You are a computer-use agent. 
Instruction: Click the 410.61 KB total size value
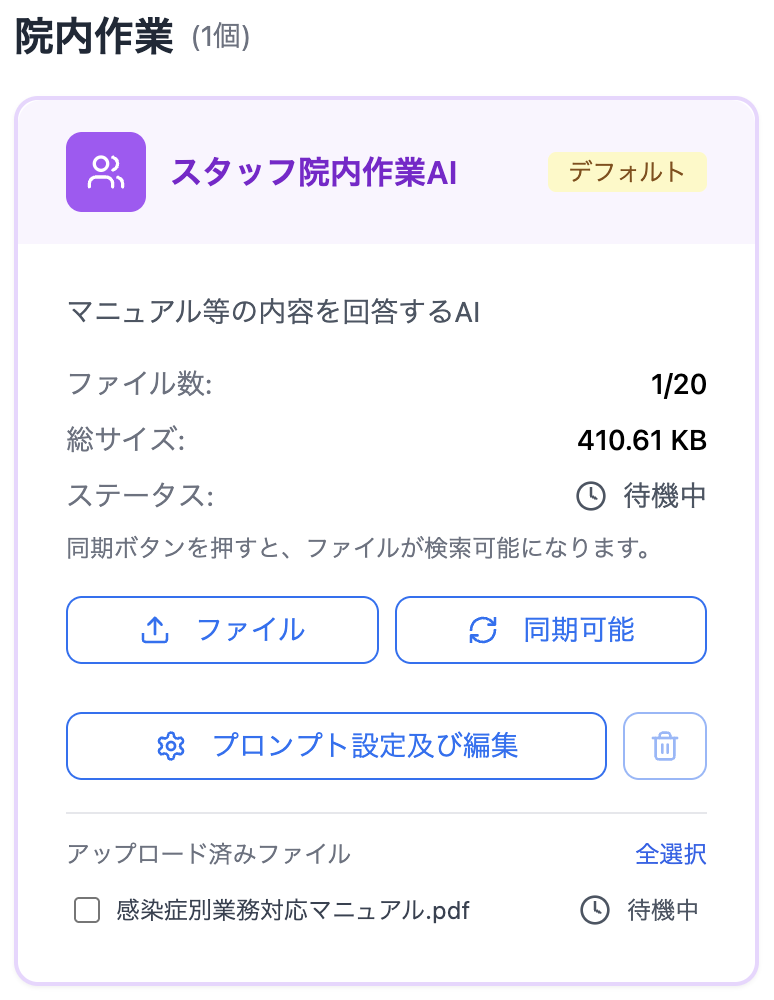(x=642, y=438)
